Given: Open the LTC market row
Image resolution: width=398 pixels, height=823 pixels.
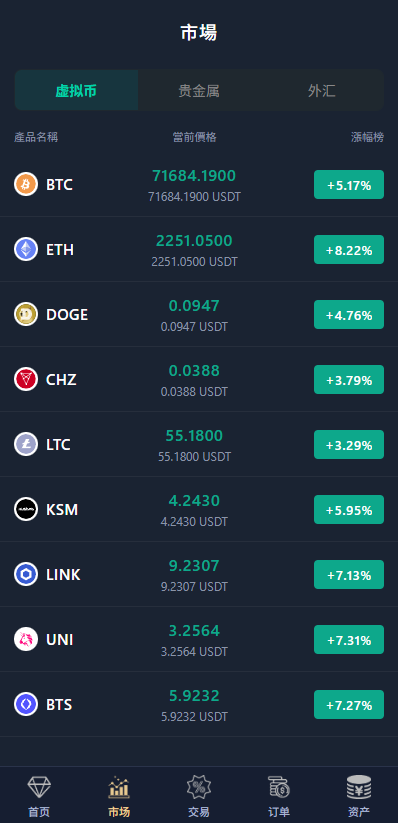Looking at the screenshot, I should pos(199,445).
